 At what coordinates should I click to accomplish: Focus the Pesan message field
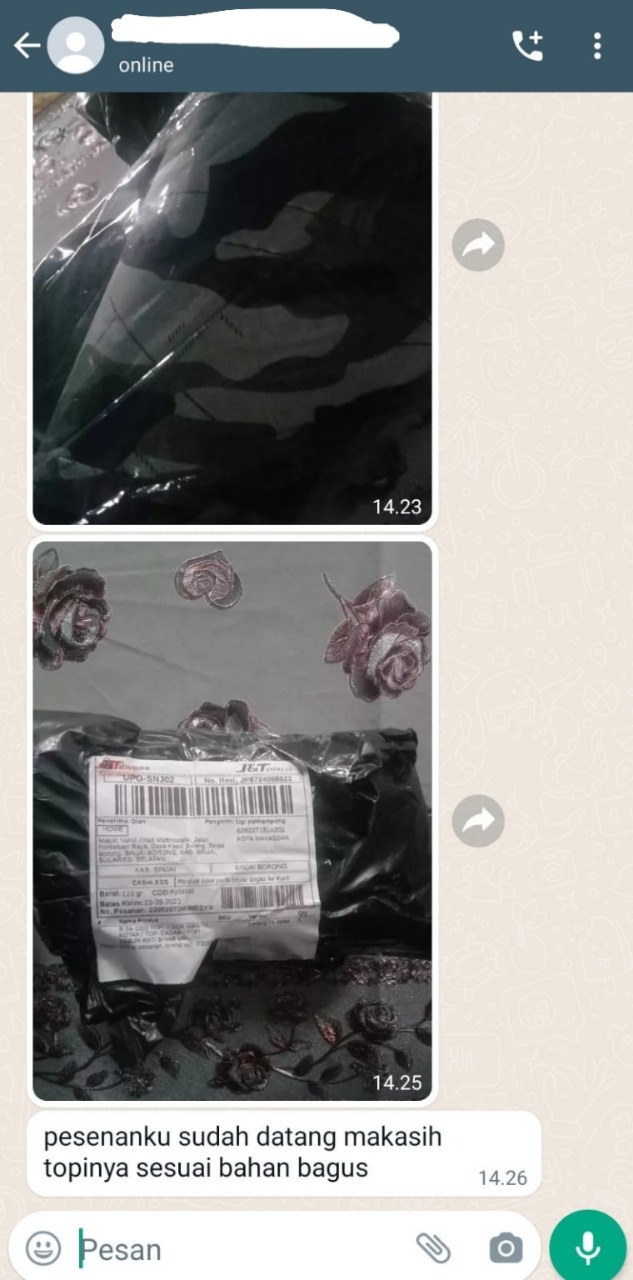[x=240, y=1249]
